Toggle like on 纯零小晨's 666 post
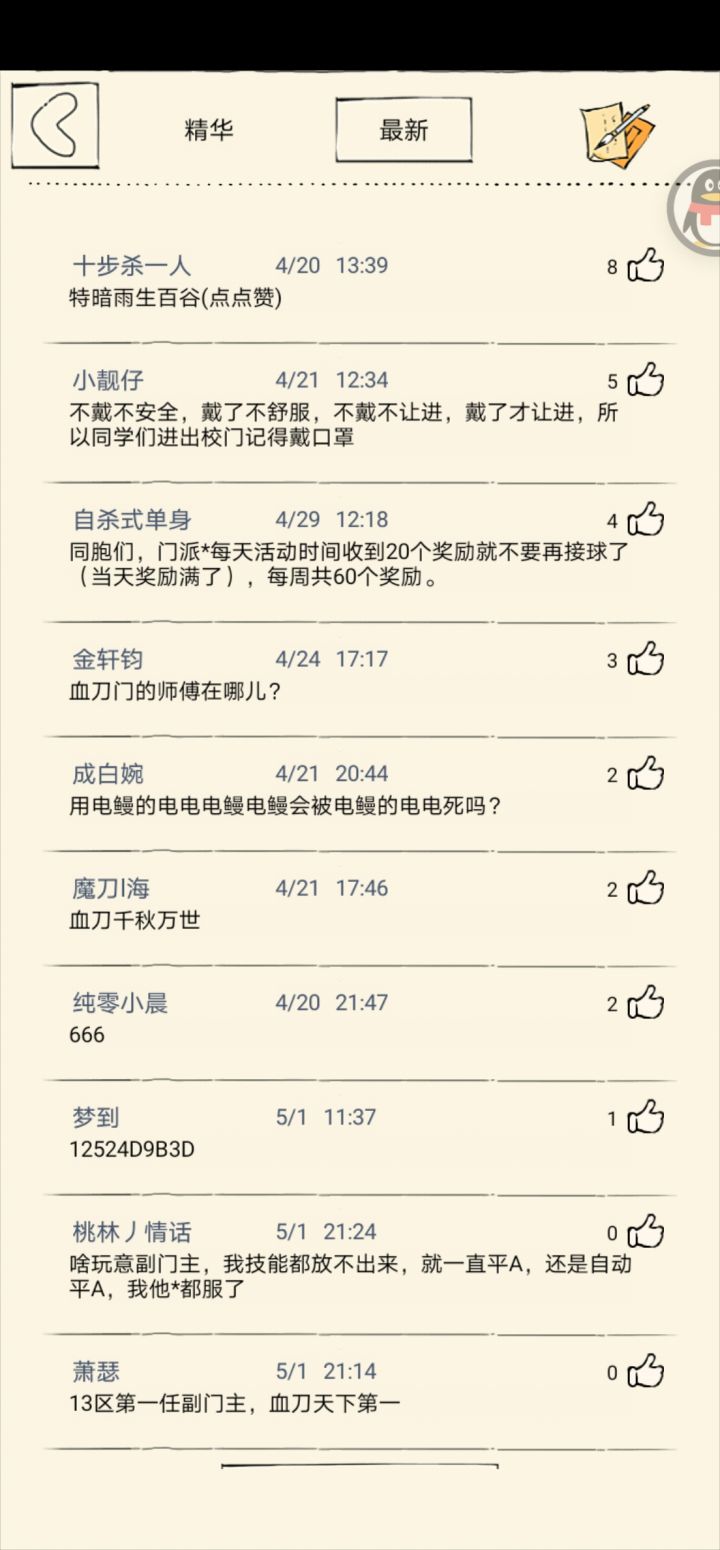The width and height of the screenshot is (720, 1550). pos(648,1002)
